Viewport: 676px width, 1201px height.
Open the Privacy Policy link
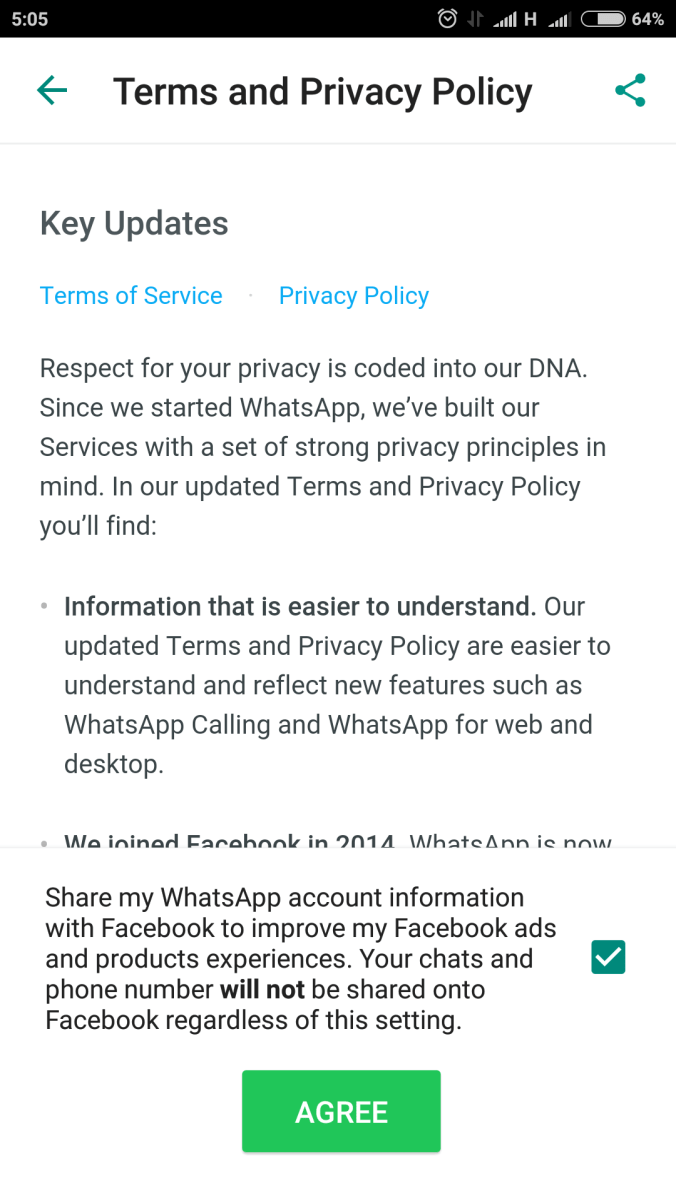[354, 296]
